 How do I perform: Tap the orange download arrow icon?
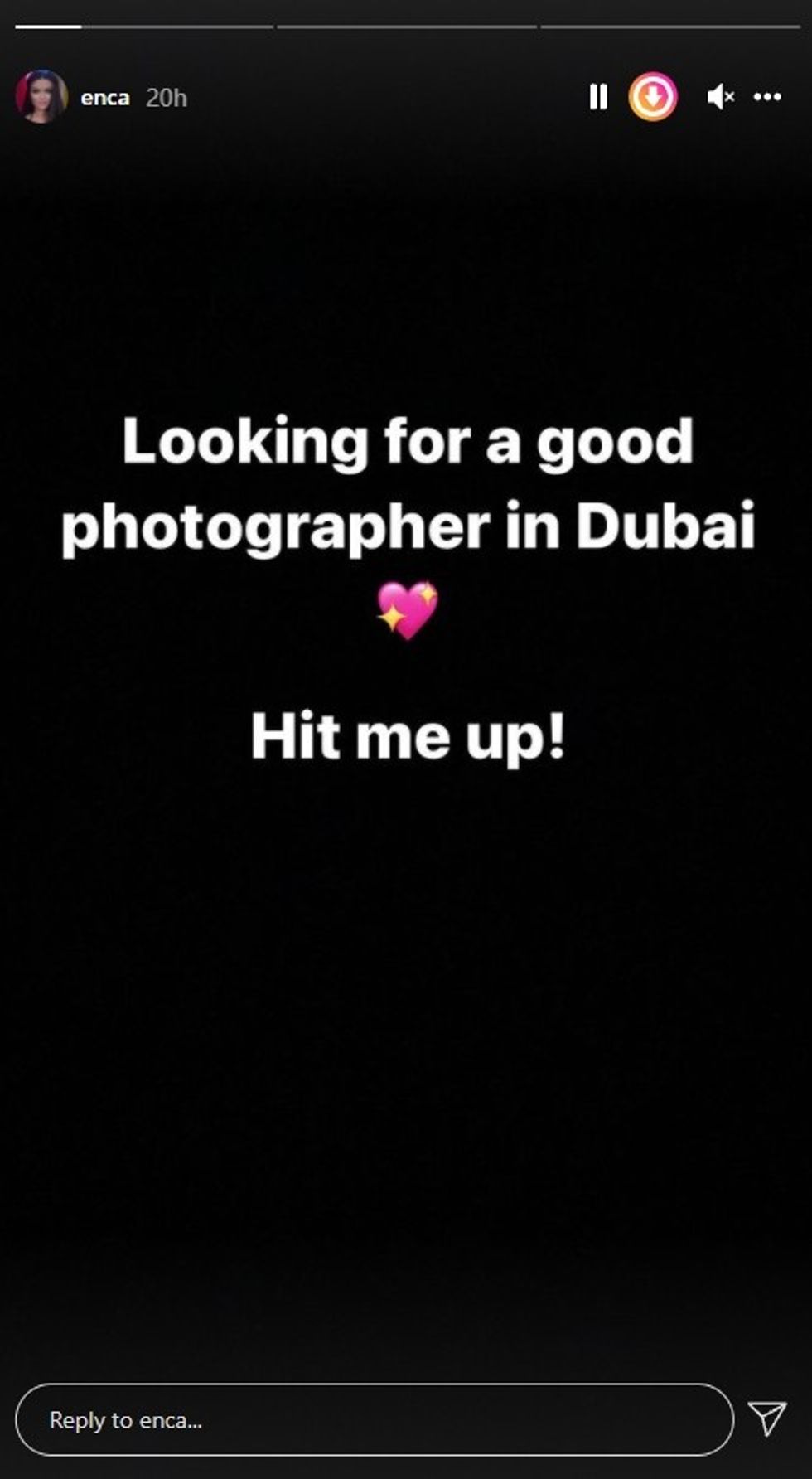[x=653, y=97]
